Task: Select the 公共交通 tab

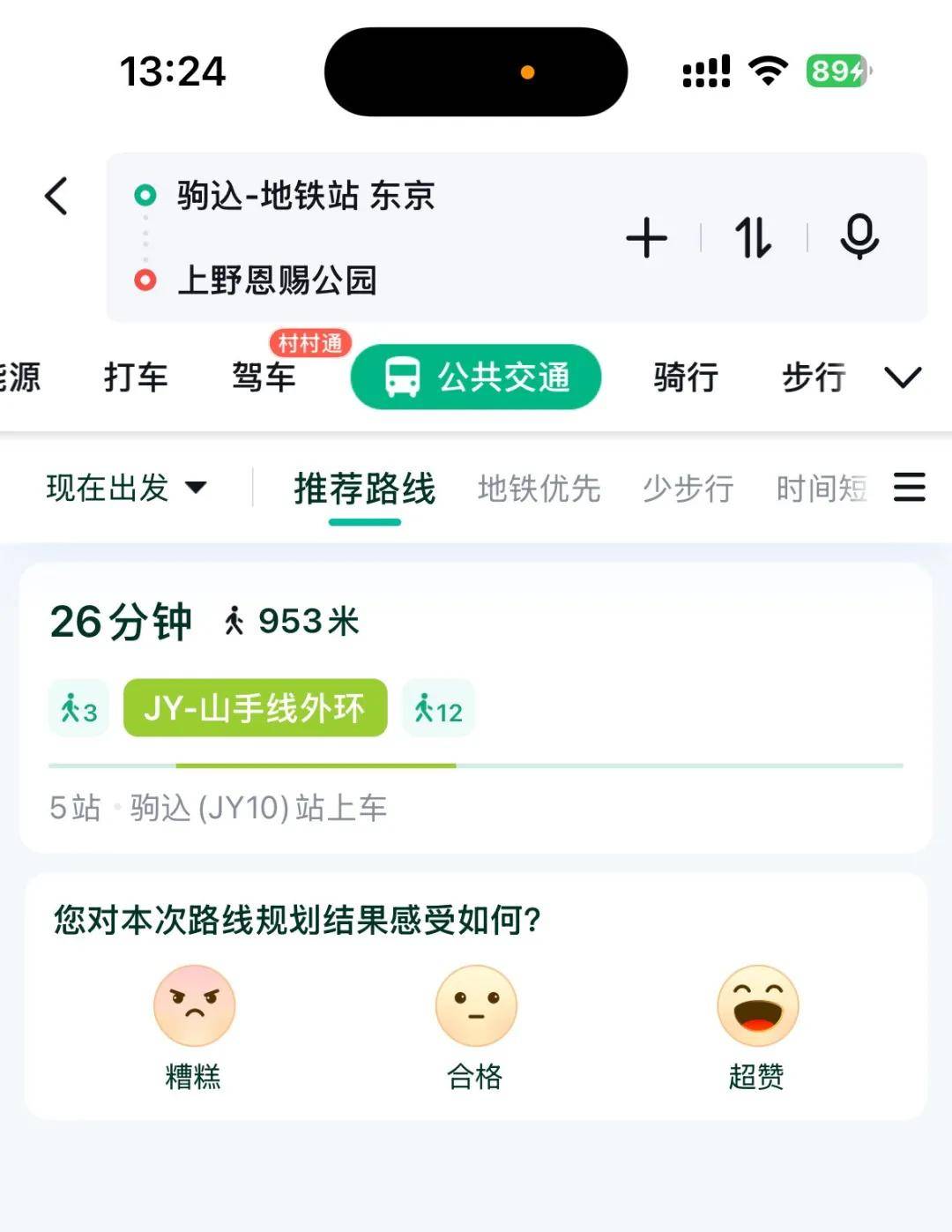Action: click(476, 377)
